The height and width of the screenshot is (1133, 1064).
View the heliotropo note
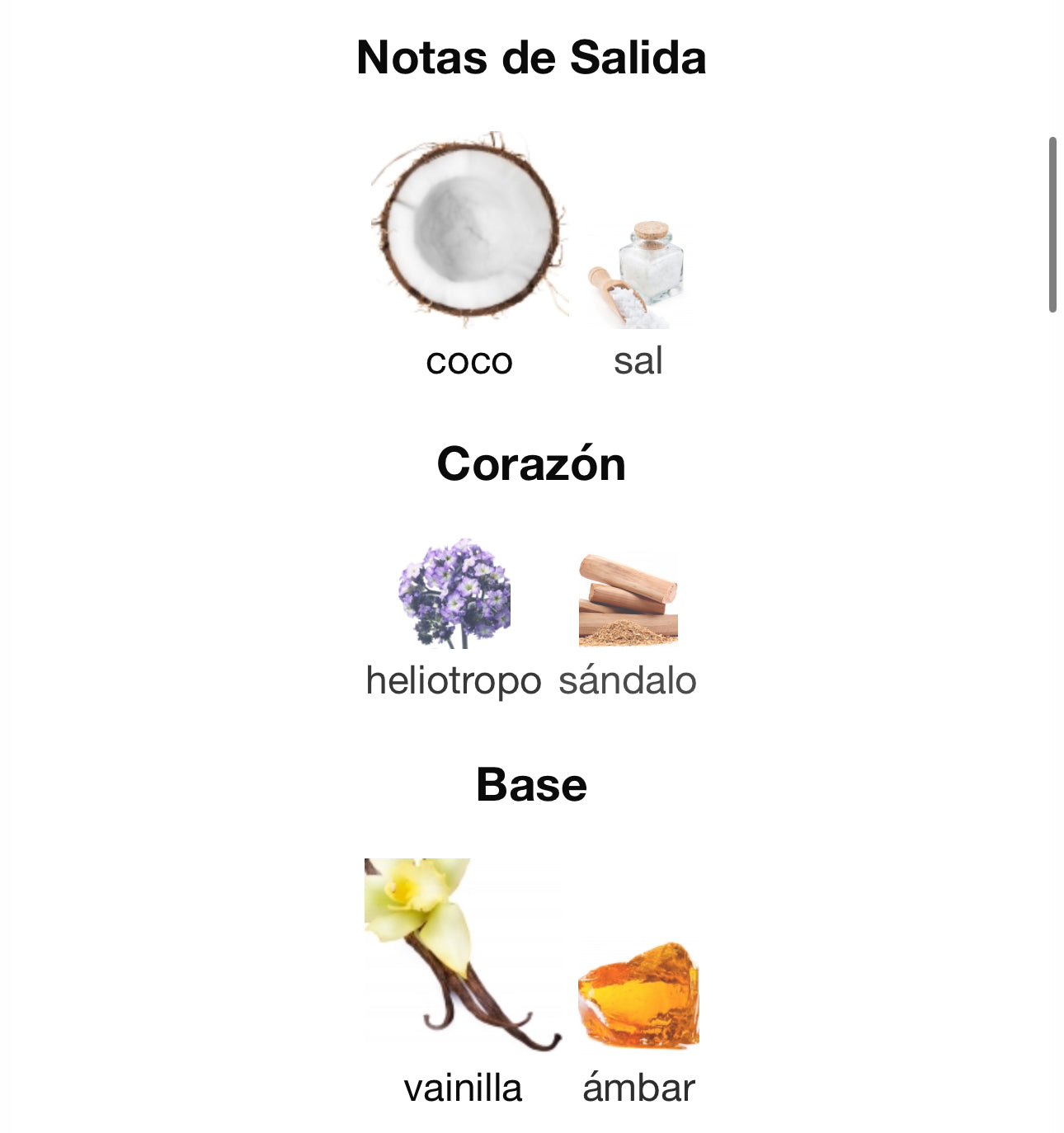coord(454,594)
